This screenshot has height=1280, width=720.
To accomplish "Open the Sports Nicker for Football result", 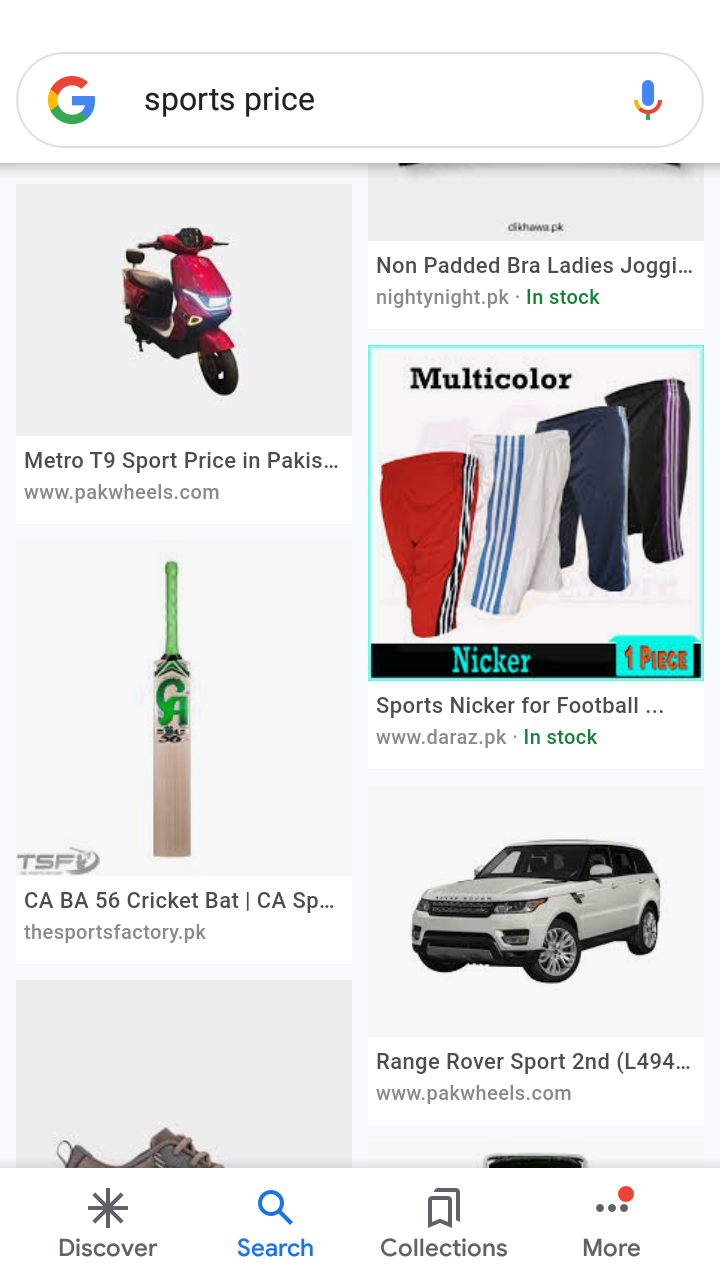I will (x=536, y=557).
